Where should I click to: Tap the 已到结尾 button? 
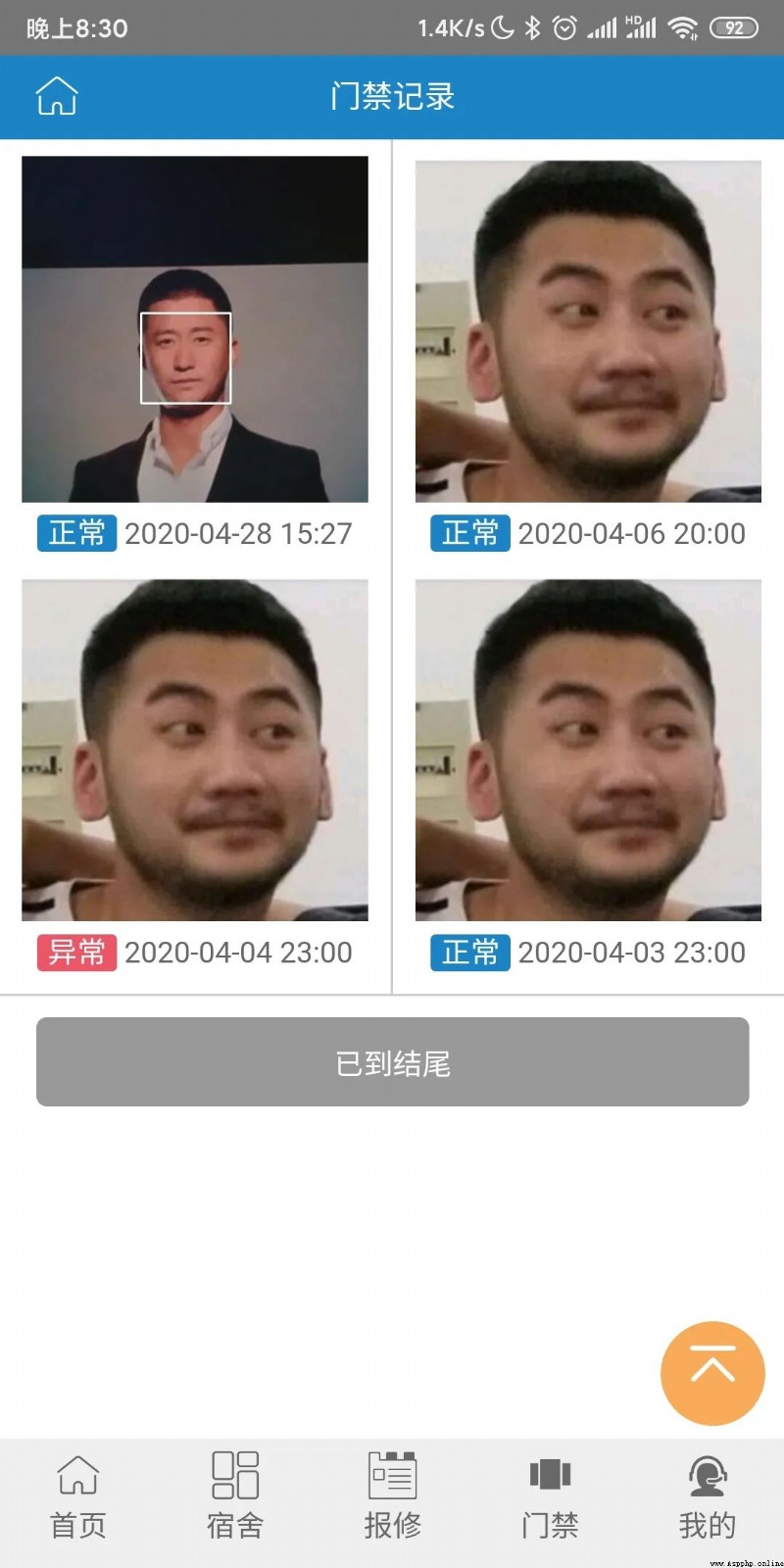click(393, 1062)
